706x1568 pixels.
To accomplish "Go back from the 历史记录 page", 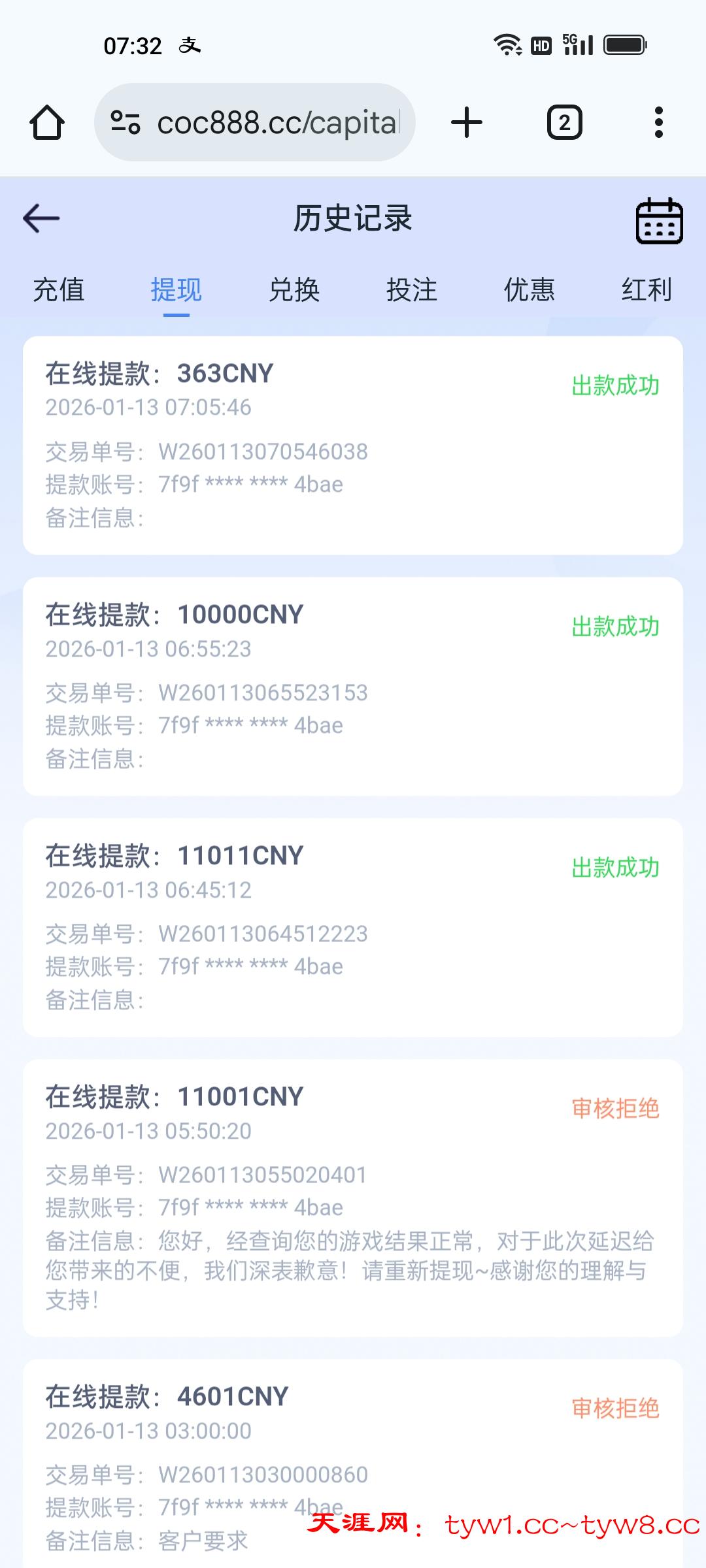I will pos(41,218).
